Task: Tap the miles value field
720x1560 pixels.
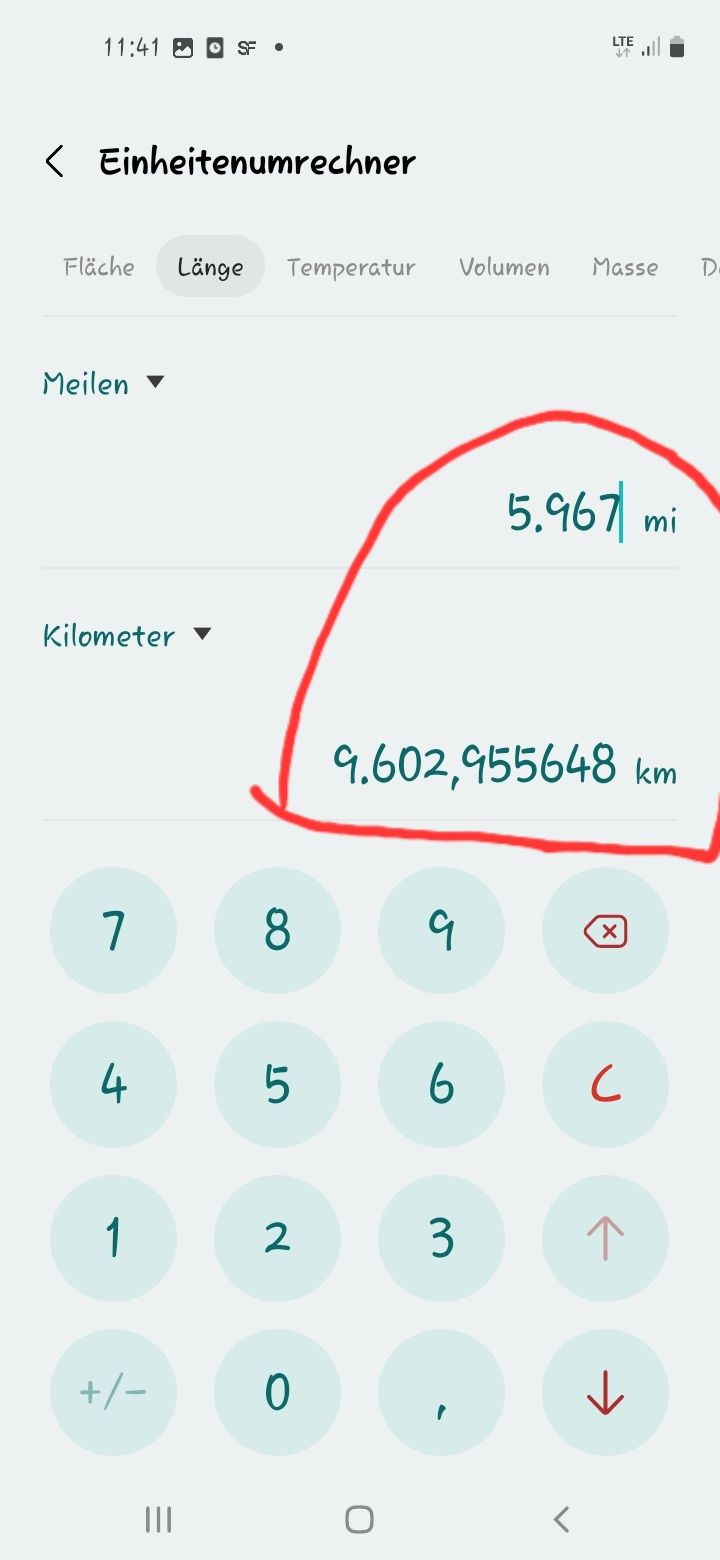Action: point(565,514)
